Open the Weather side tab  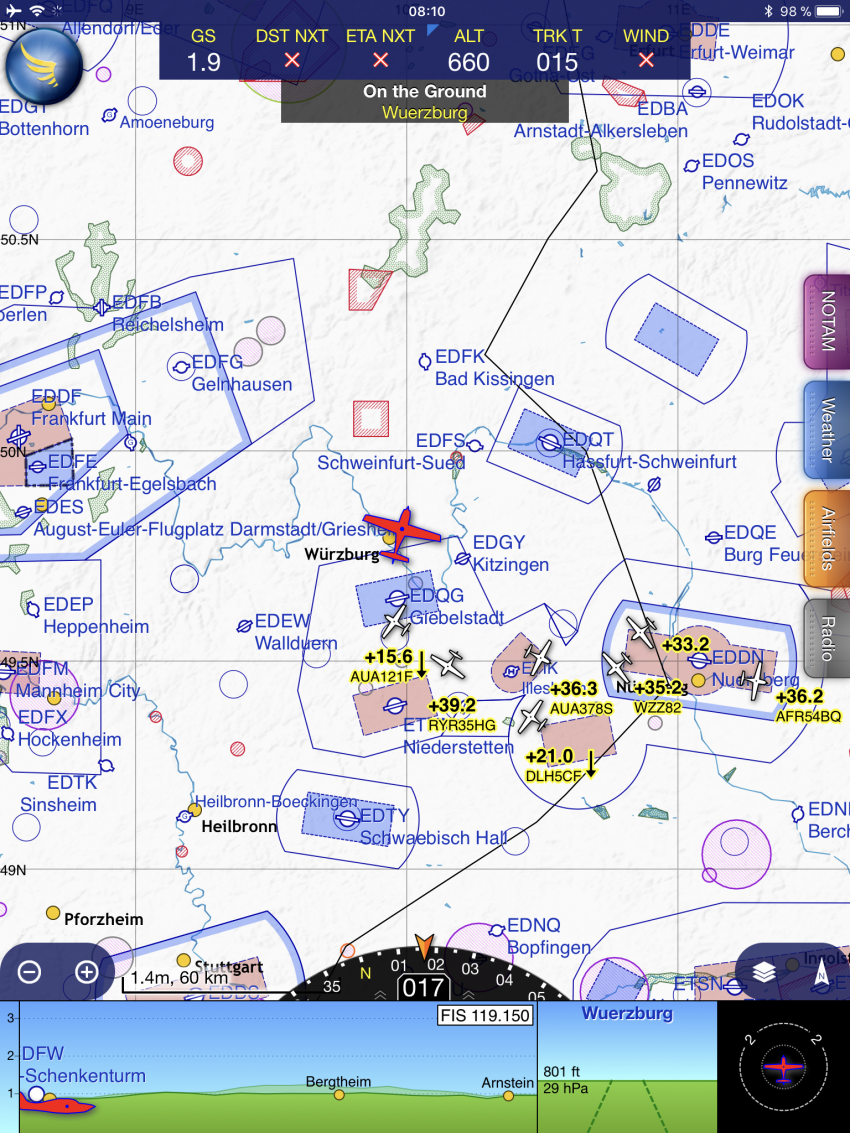click(827, 431)
